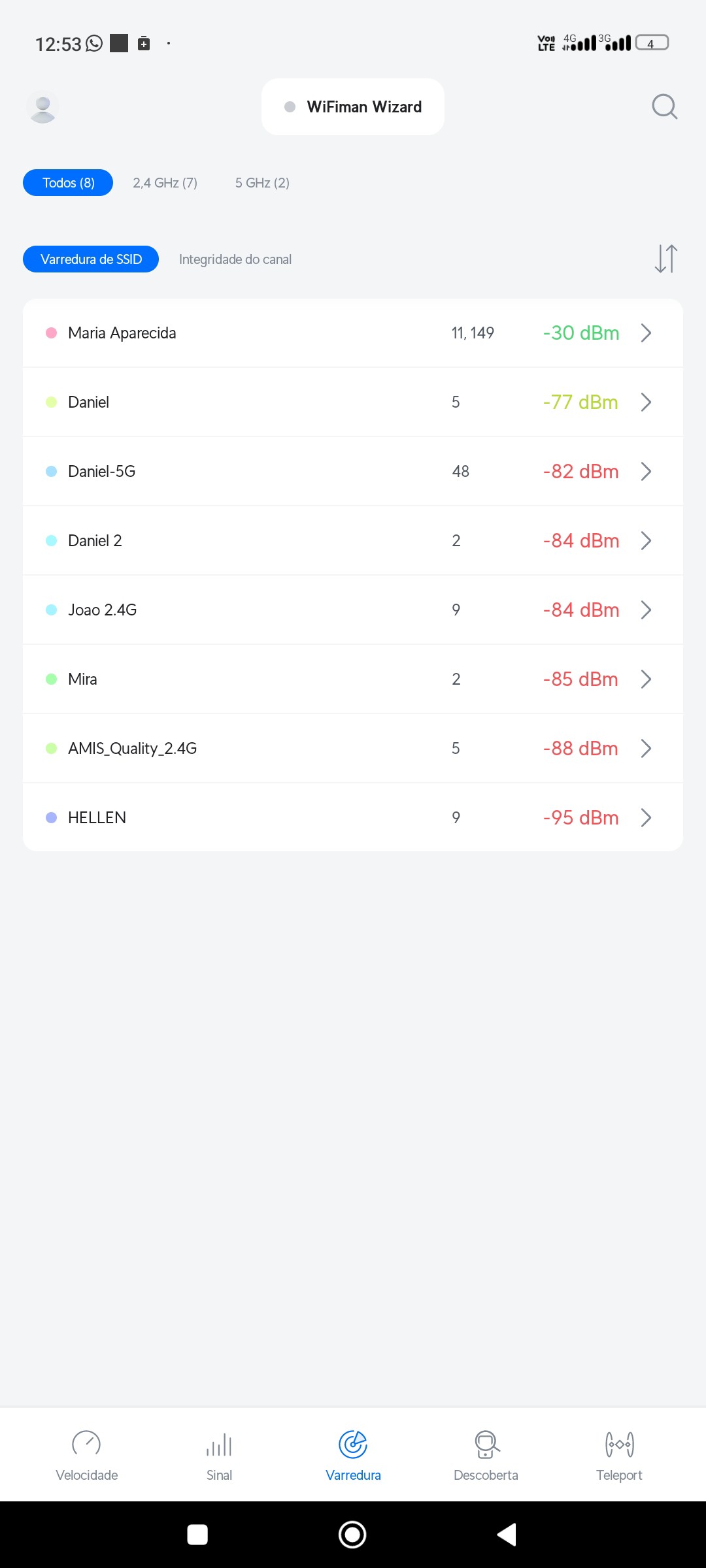This screenshot has height=1568, width=706.
Task: Open the Daniel-5G network details
Action: coord(353,472)
